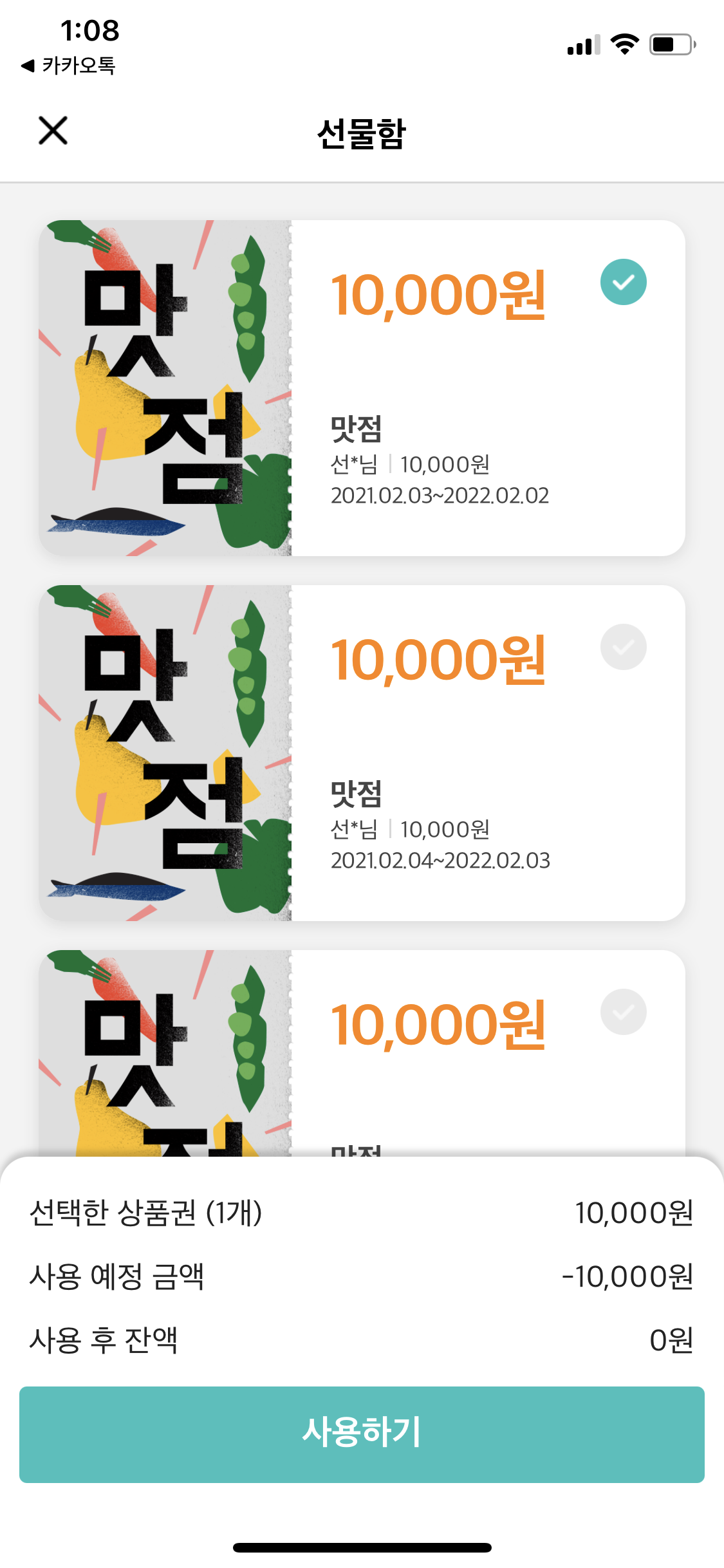The width and height of the screenshot is (724, 1568).
Task: Select the voucher valid 2021.02.04~2022.02.03
Action: coord(623,647)
